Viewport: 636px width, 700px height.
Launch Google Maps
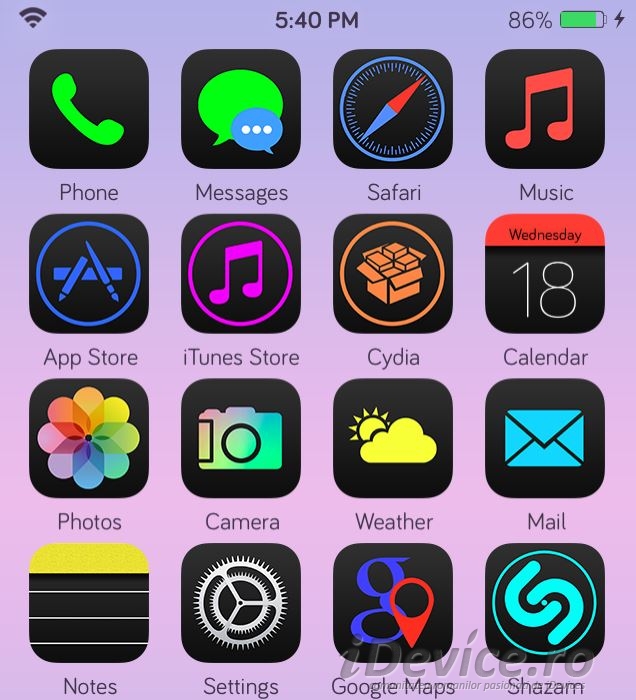pos(393,603)
